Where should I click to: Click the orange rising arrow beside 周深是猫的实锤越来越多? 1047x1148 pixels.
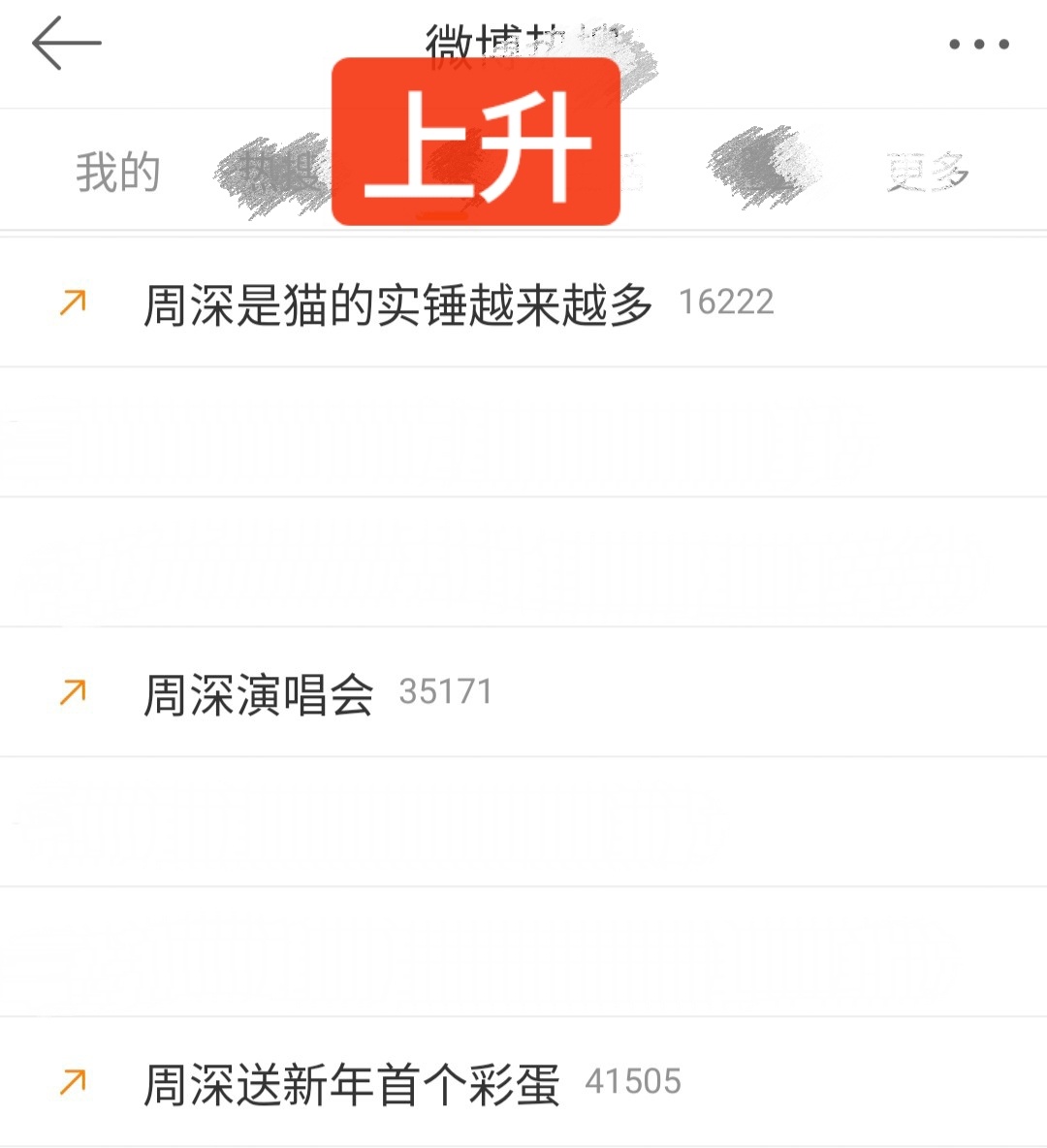71,302
